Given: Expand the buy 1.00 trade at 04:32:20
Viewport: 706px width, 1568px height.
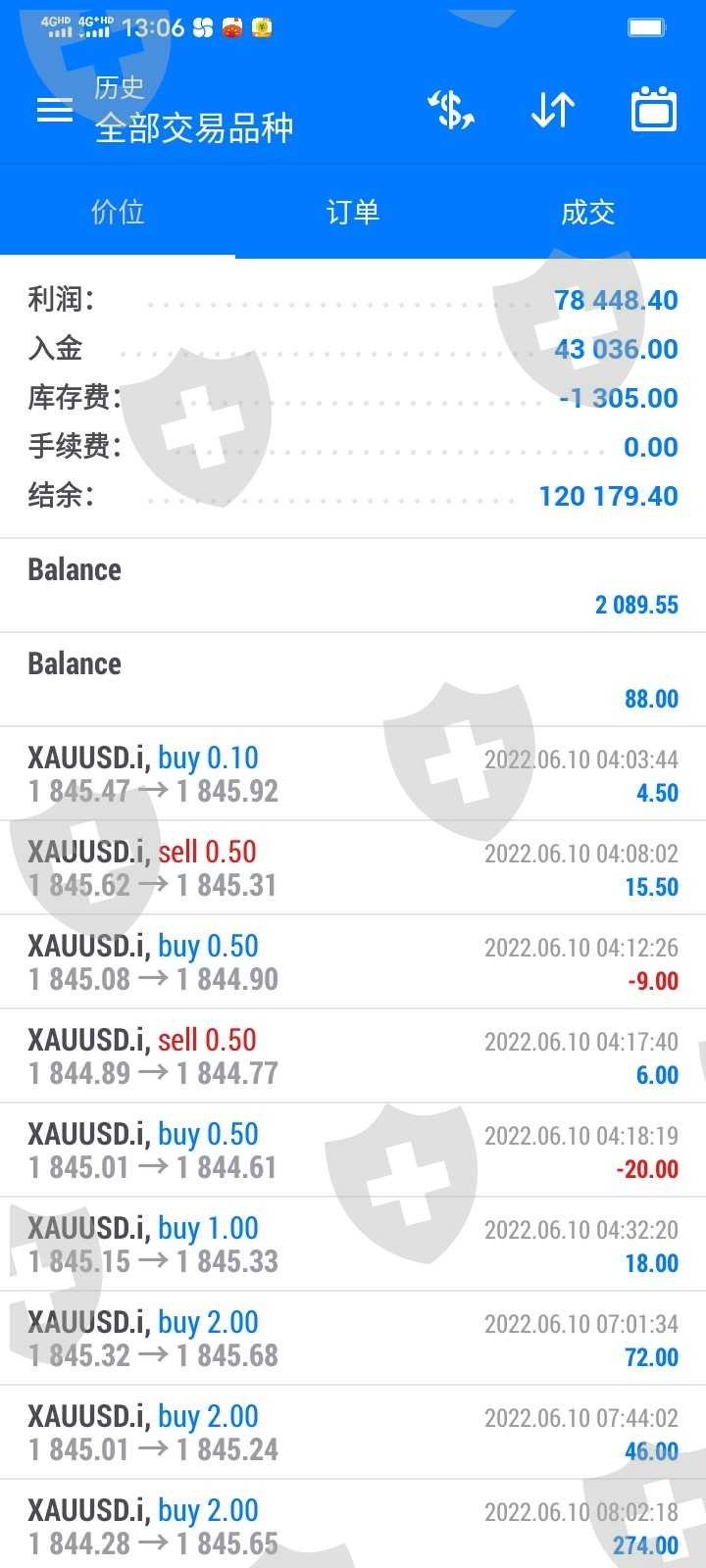Looking at the screenshot, I should coord(353,1245).
